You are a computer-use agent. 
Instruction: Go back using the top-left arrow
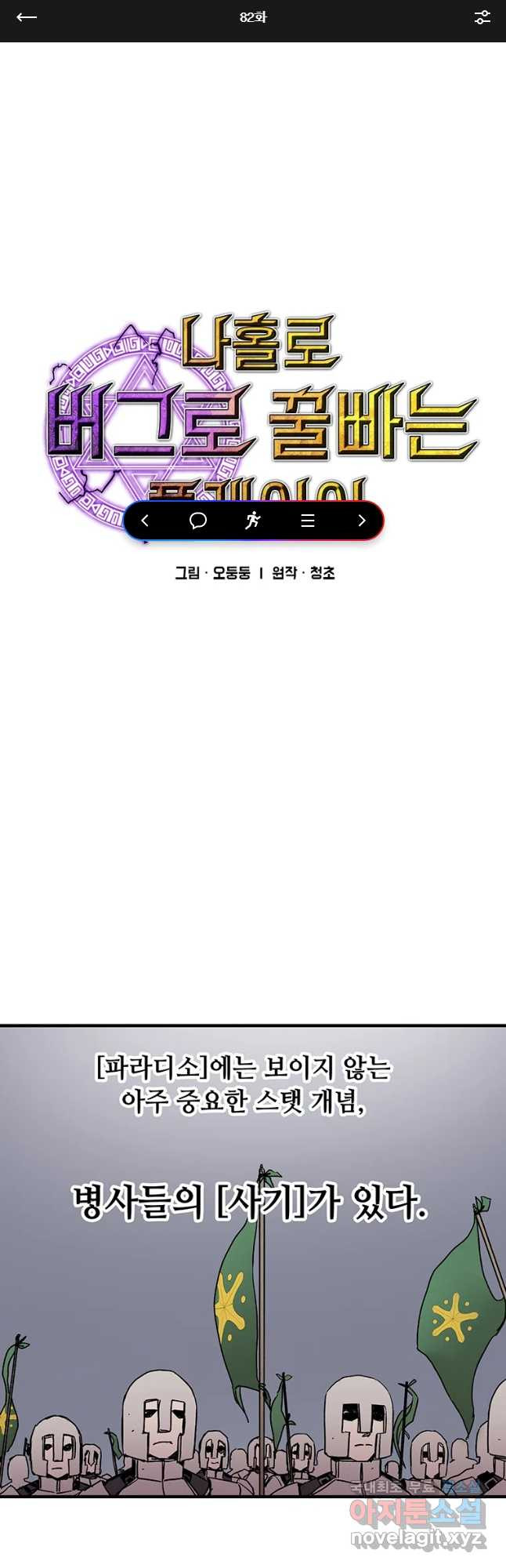coord(27,17)
